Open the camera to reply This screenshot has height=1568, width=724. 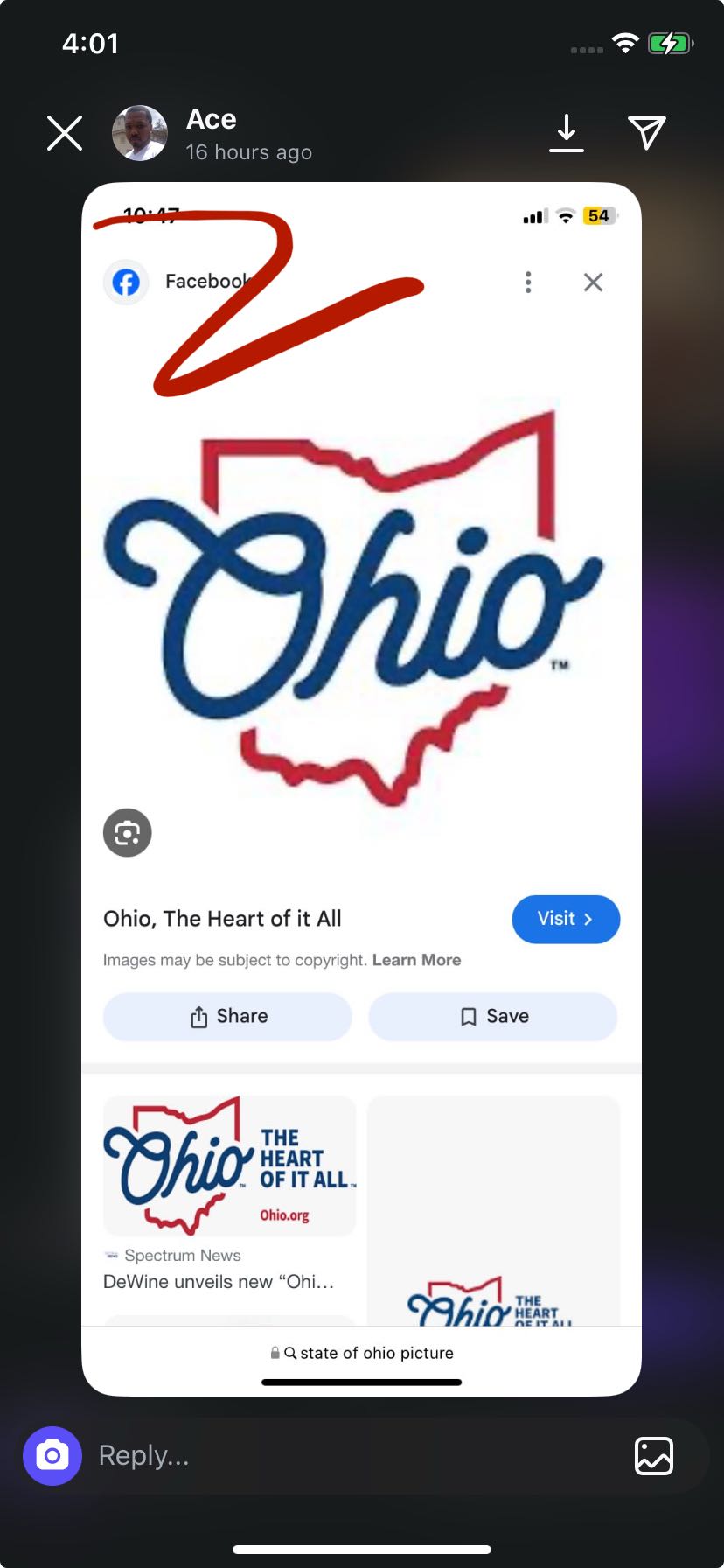[x=52, y=1455]
